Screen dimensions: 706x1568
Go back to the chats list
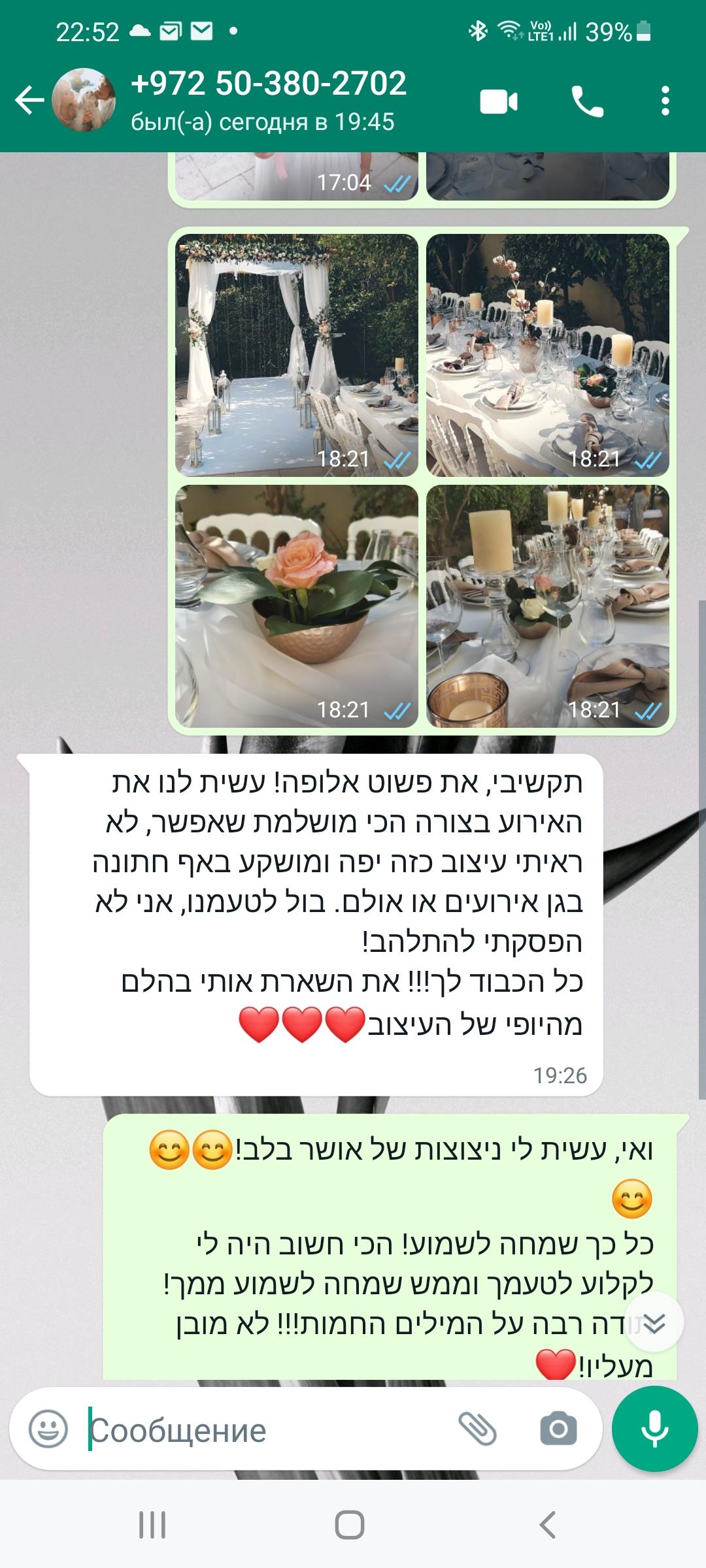(30, 101)
